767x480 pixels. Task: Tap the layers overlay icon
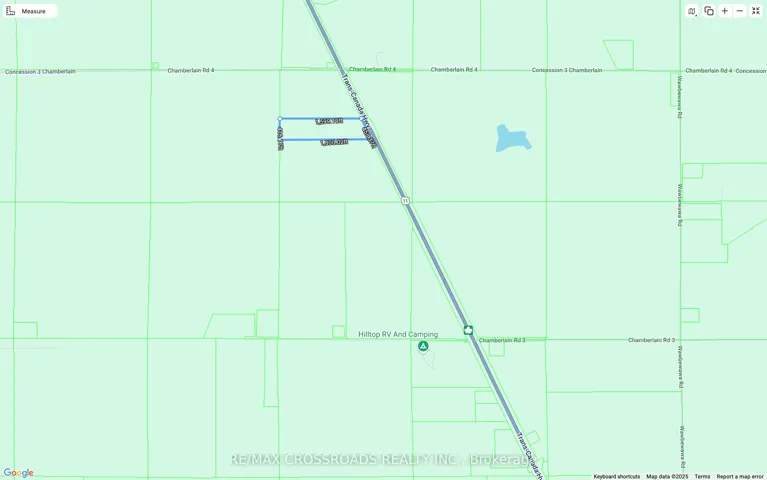click(709, 11)
